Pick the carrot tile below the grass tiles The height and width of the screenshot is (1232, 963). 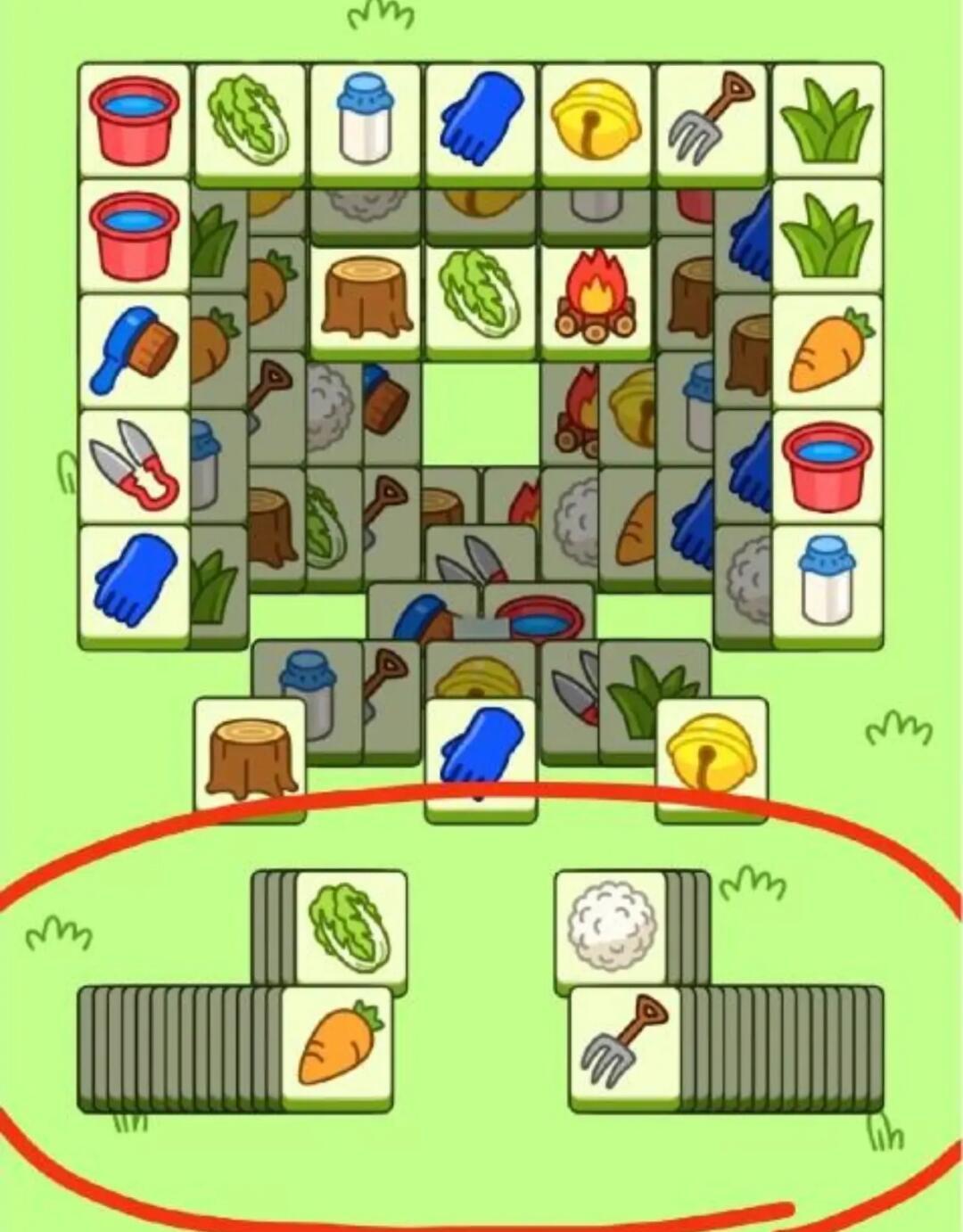pyautogui.click(x=827, y=351)
